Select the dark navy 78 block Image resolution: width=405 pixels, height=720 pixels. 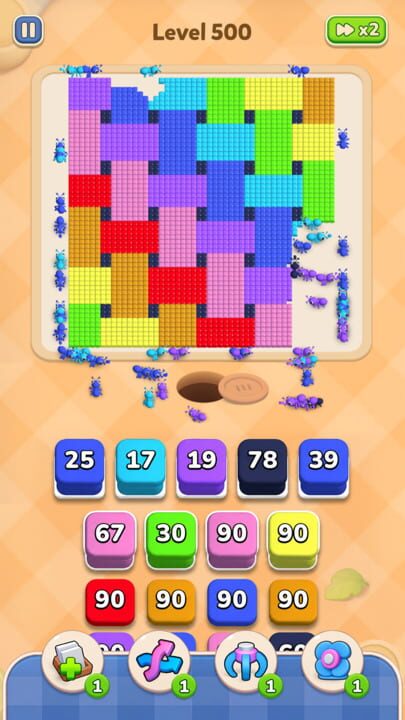[x=263, y=467]
